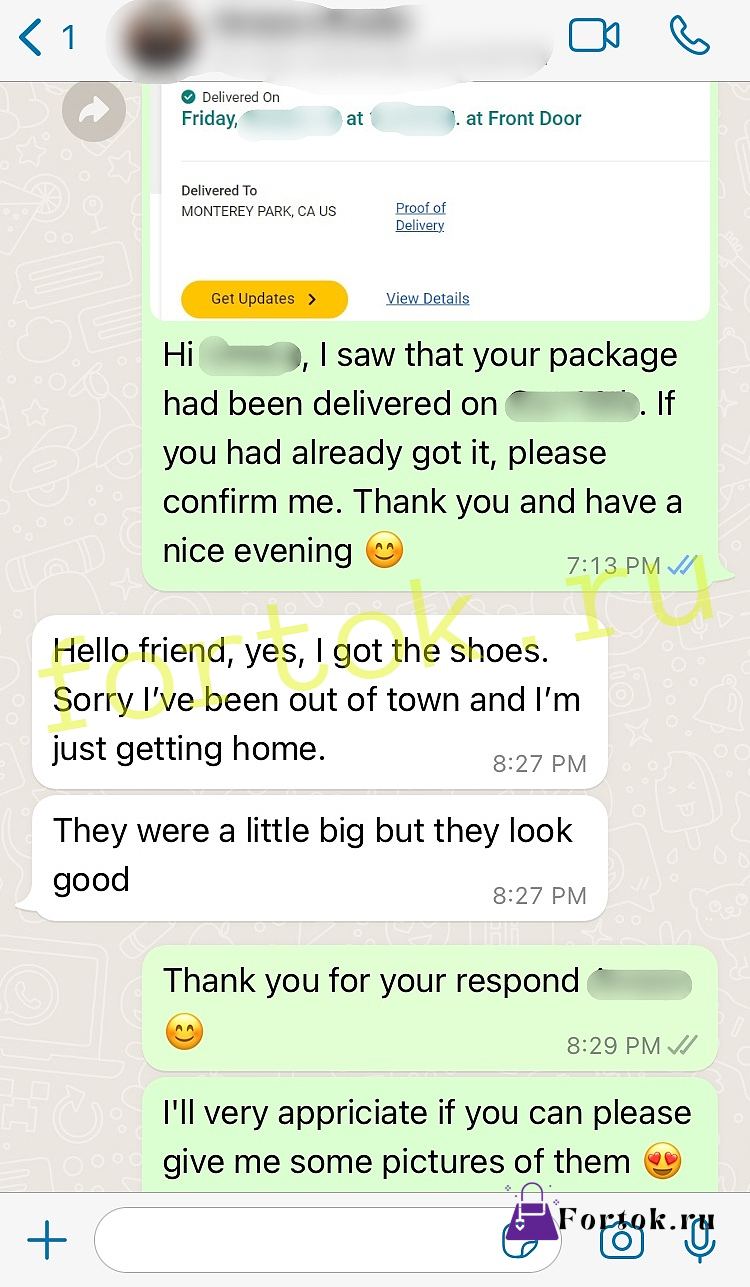Screen dimensions: 750x1287
Task: Go back to the chat list
Action: tap(46, 38)
